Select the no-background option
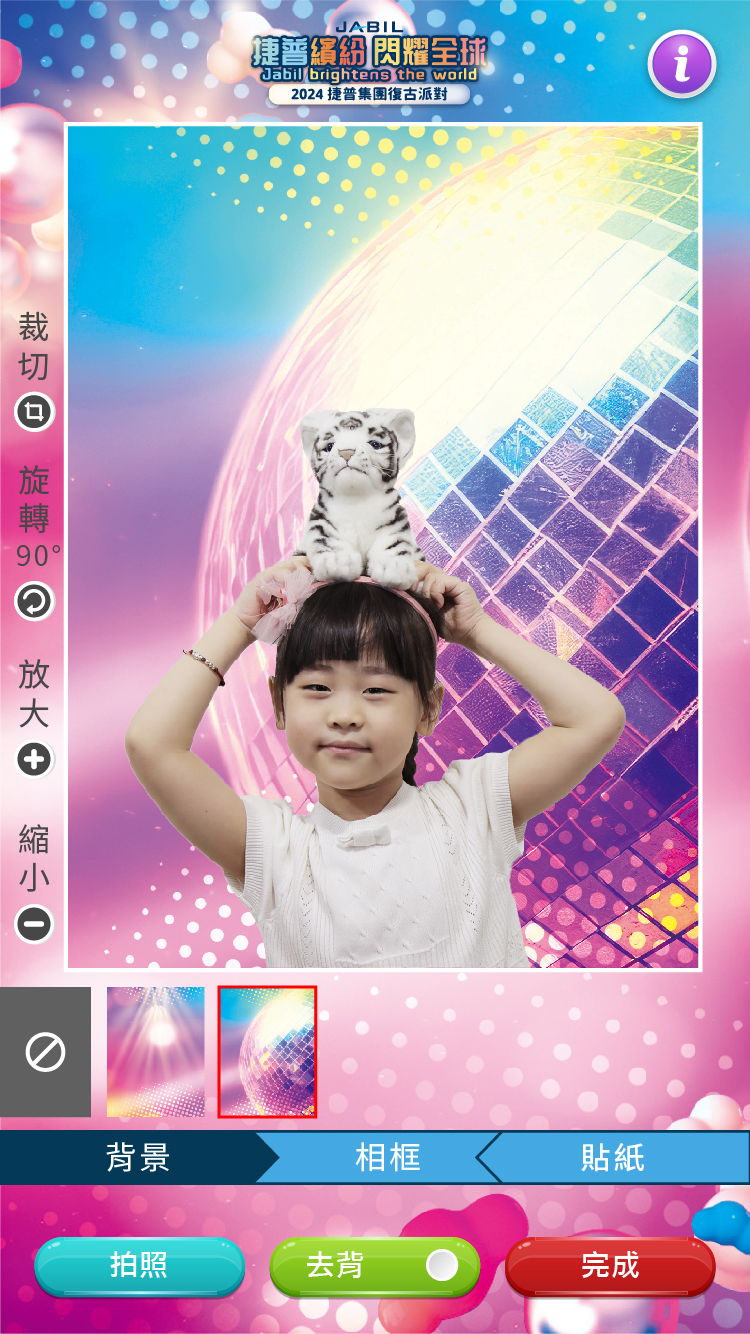 coord(45,1052)
